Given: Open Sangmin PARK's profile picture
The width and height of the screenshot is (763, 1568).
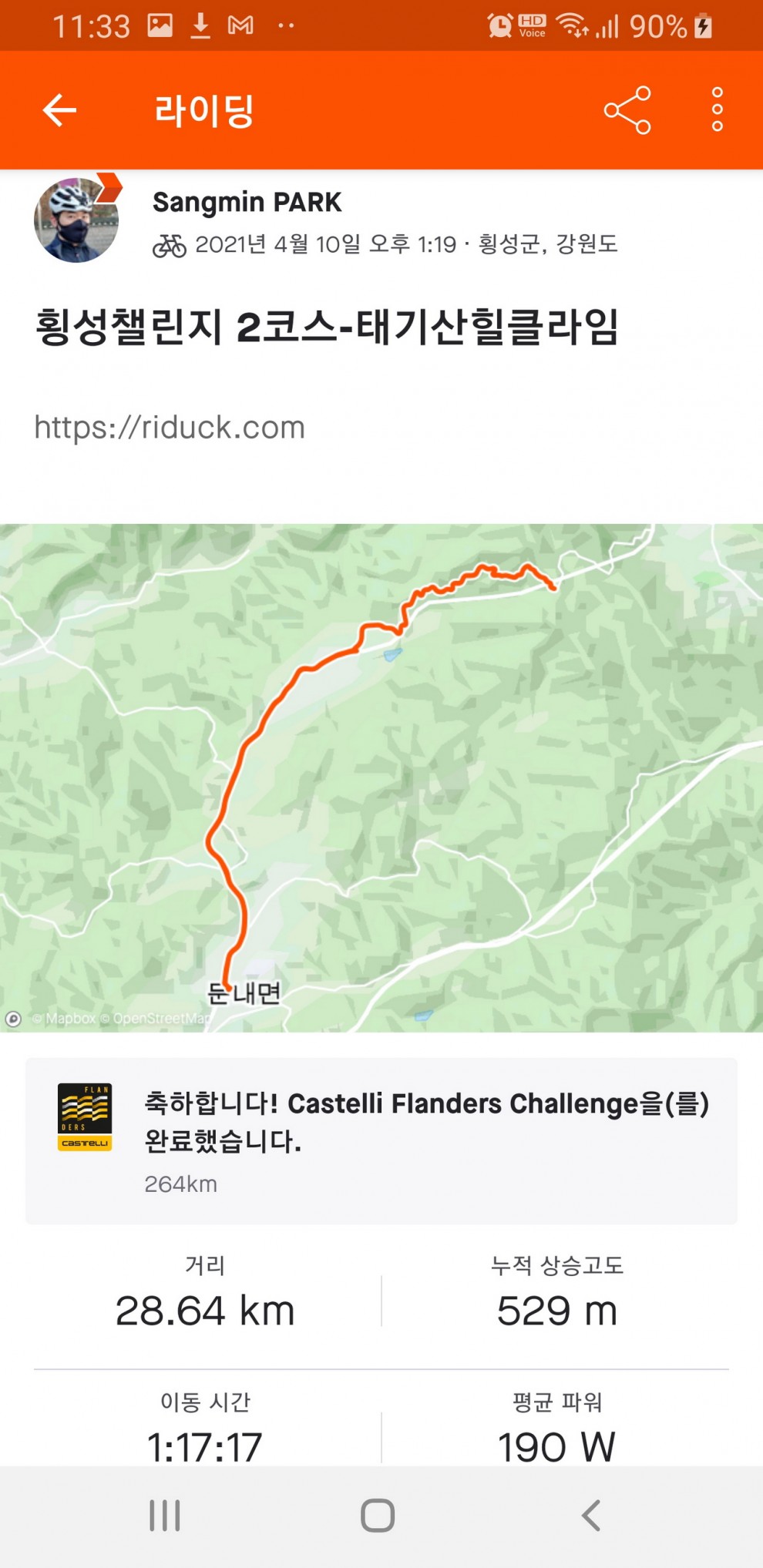Looking at the screenshot, I should pyautogui.click(x=77, y=220).
